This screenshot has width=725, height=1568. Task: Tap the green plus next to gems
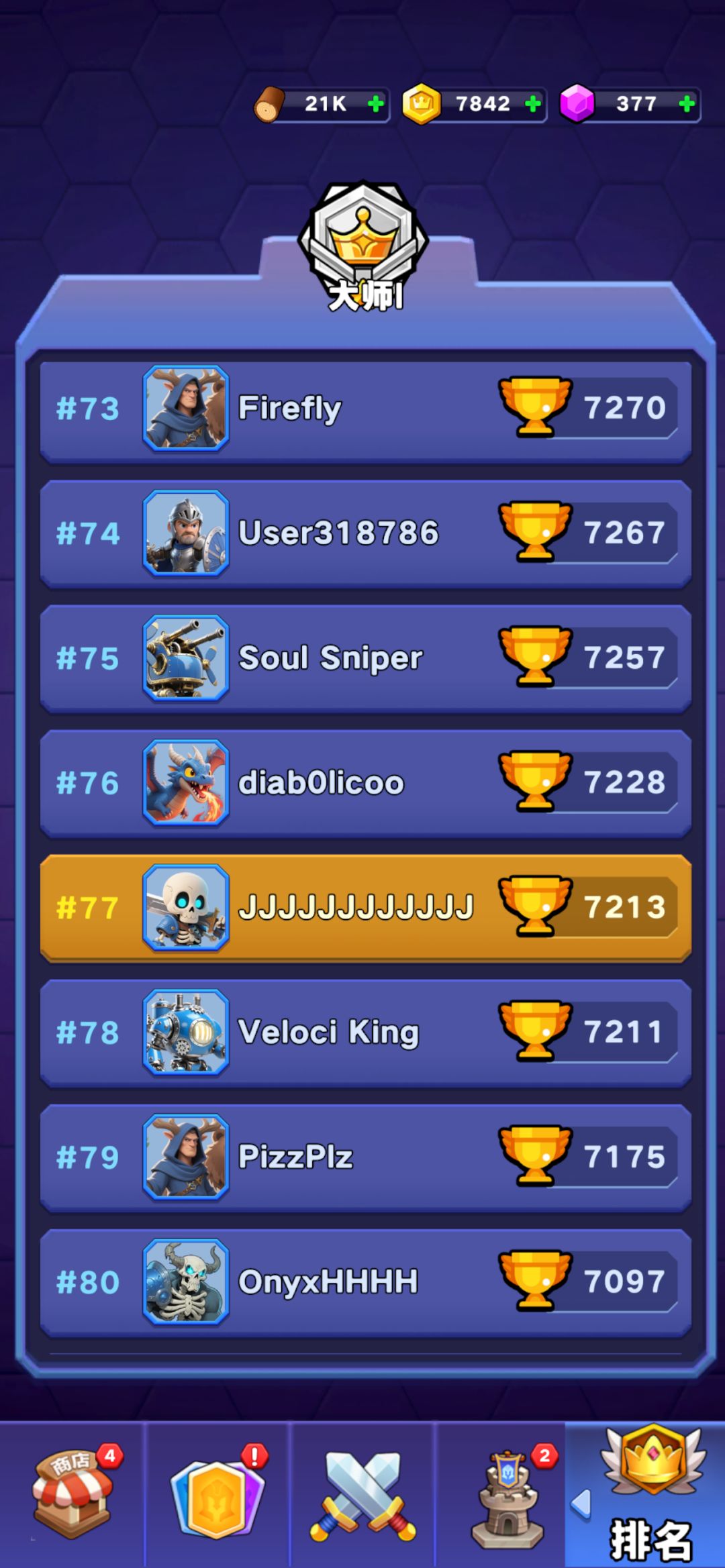point(685,103)
